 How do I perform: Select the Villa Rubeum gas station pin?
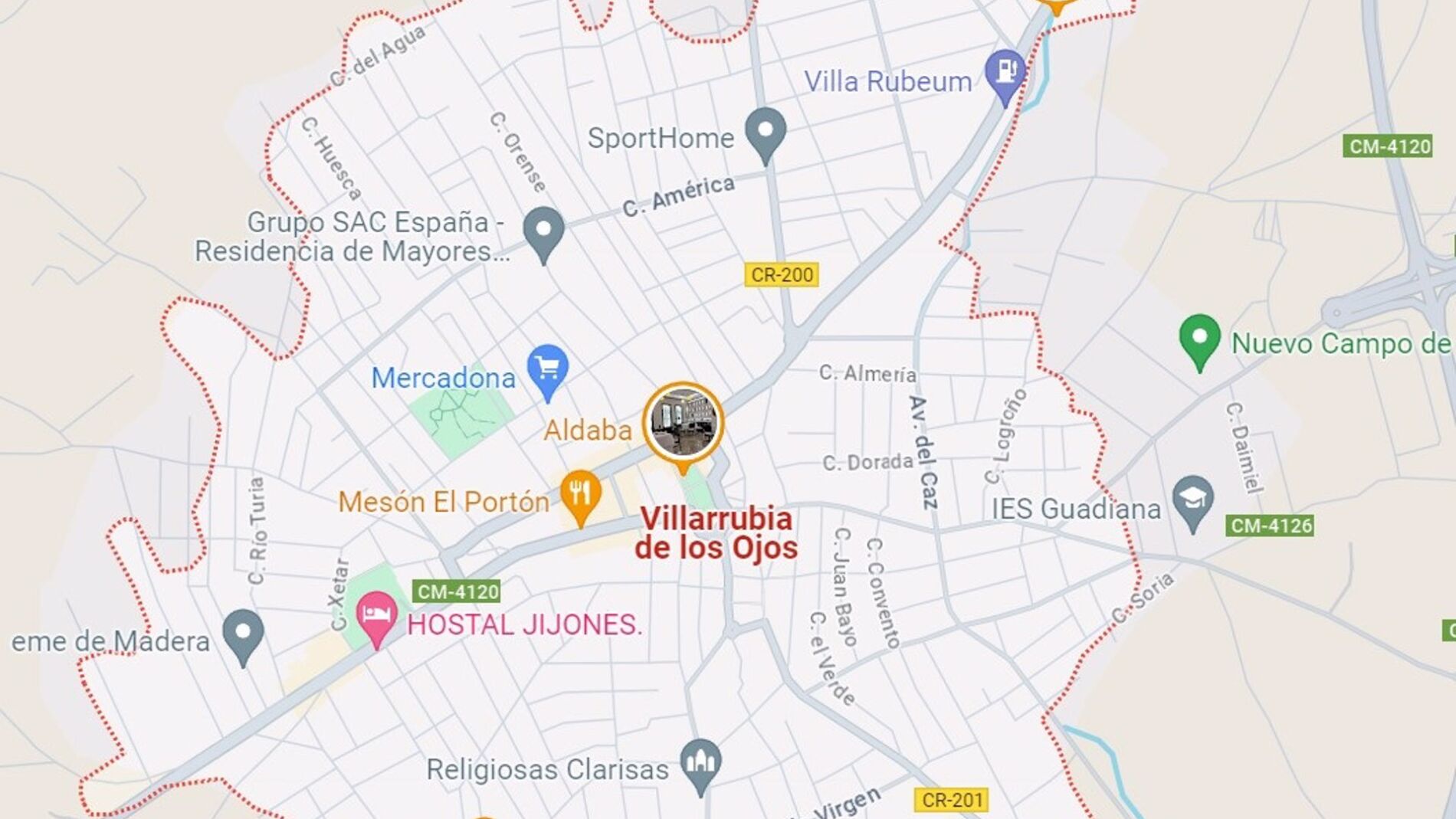[1005, 73]
